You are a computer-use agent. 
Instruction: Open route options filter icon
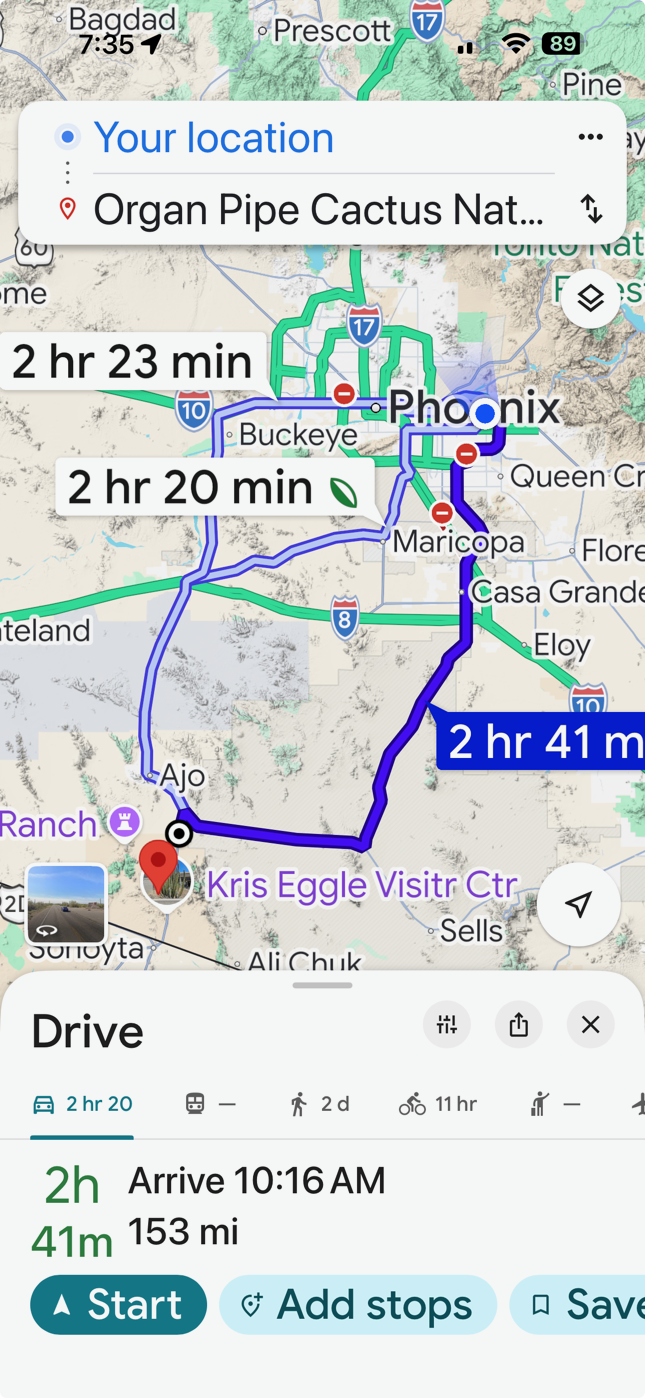pos(447,1025)
